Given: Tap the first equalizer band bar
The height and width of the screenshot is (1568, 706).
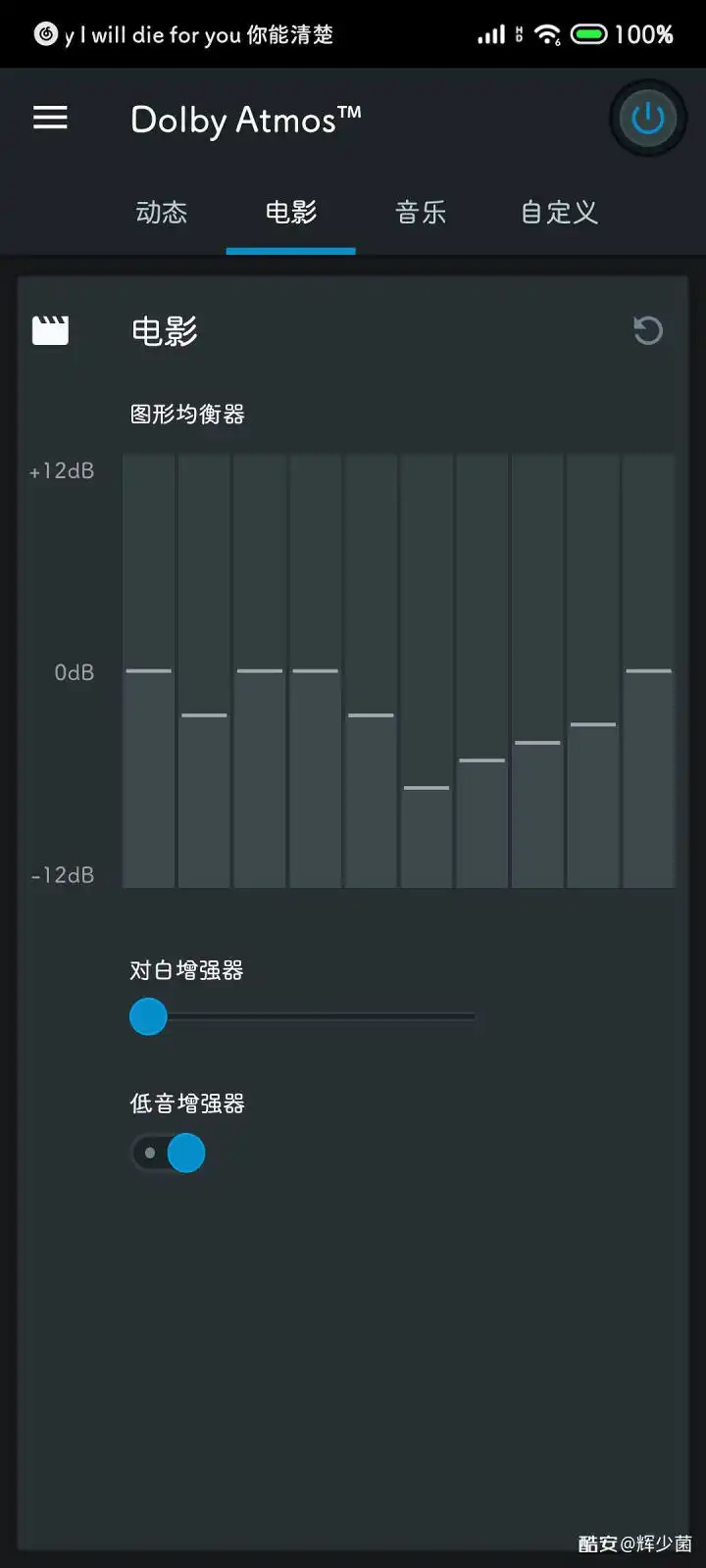Looking at the screenshot, I should pos(149,671).
